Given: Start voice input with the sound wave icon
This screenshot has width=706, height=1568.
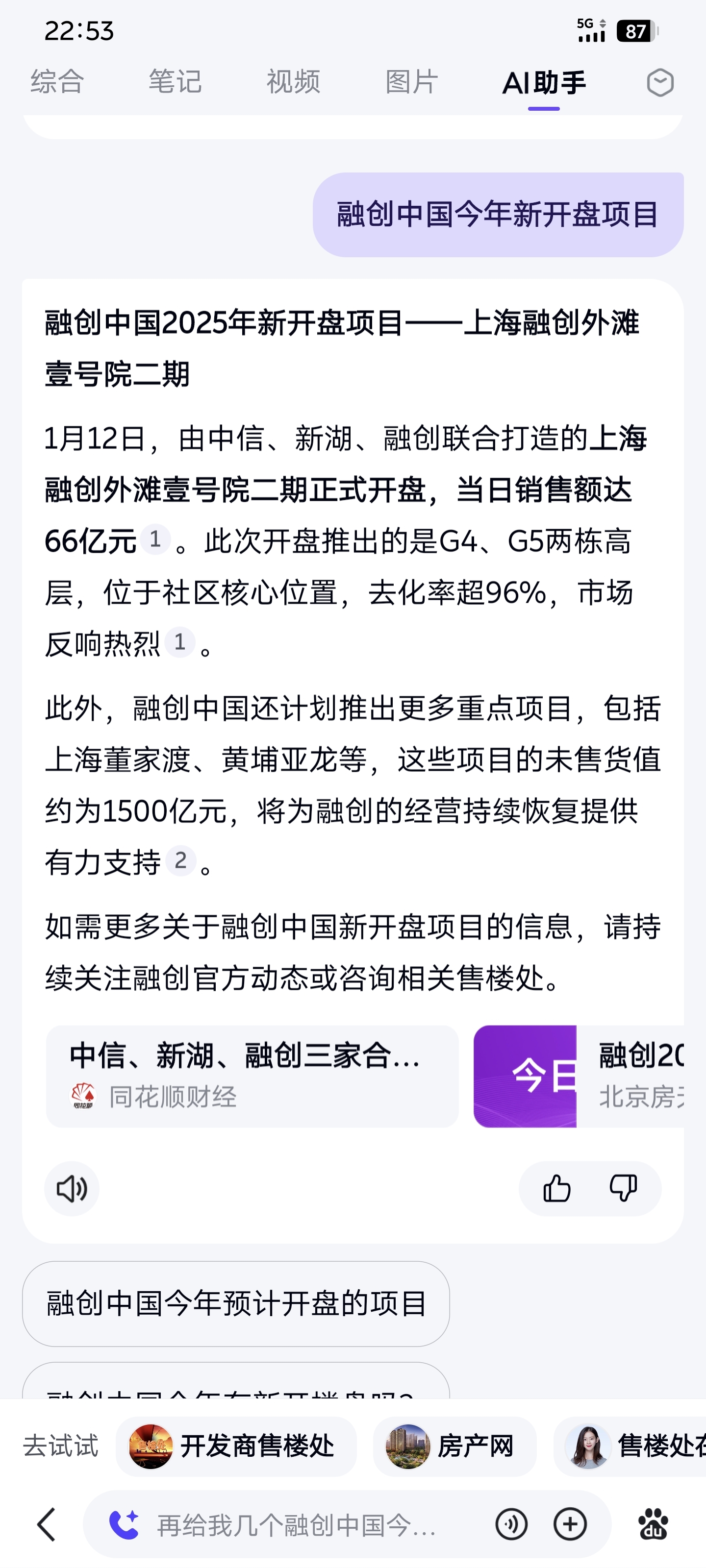Looking at the screenshot, I should coord(511,1524).
